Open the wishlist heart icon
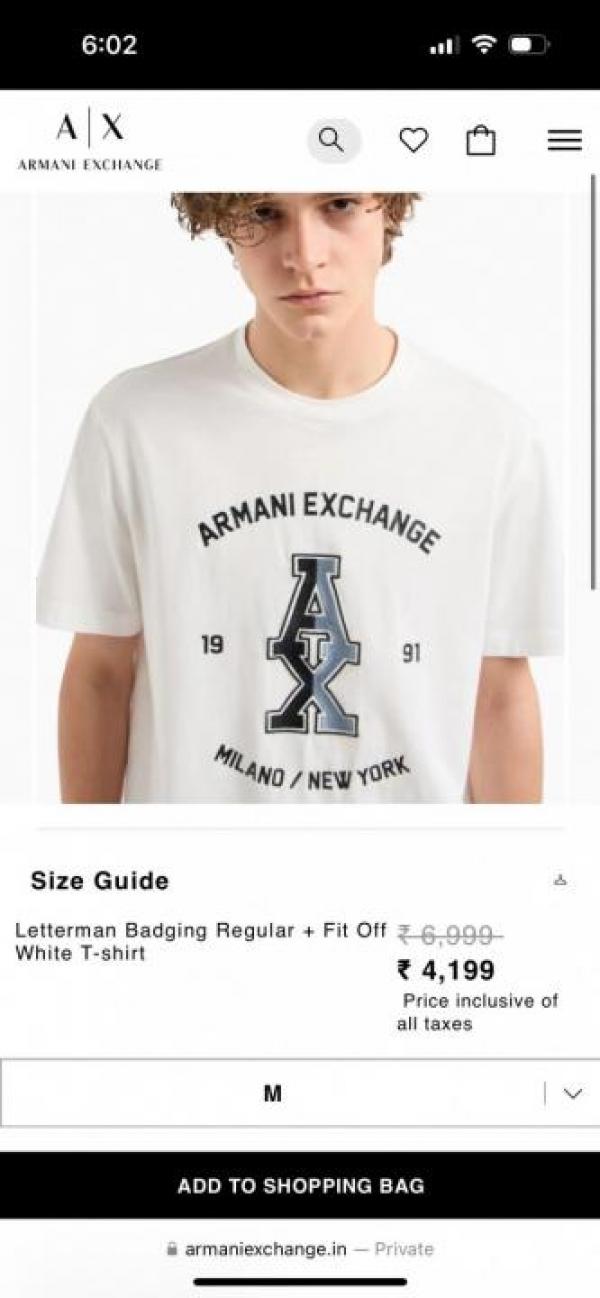Screen dimensions: 600x1298 [x=413, y=141]
